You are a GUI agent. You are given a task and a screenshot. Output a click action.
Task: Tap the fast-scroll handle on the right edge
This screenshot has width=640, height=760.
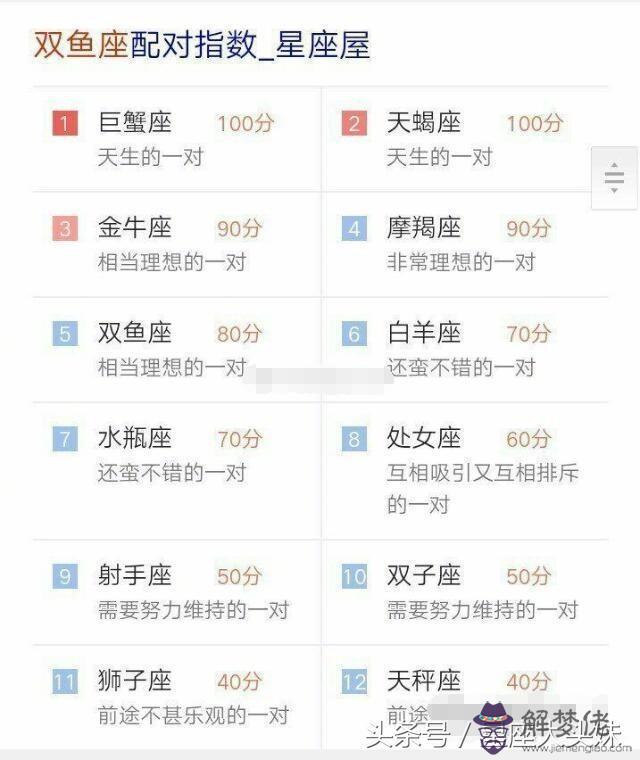point(614,179)
